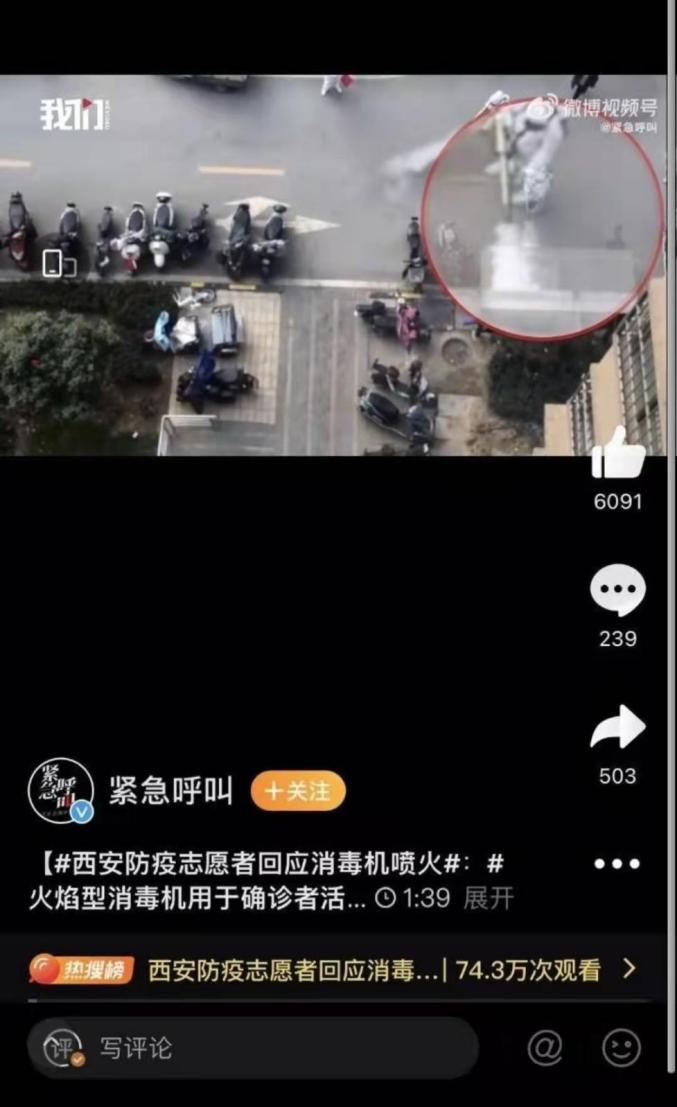Open the emoji smiley picker
This screenshot has width=677, height=1107.
point(621,1048)
